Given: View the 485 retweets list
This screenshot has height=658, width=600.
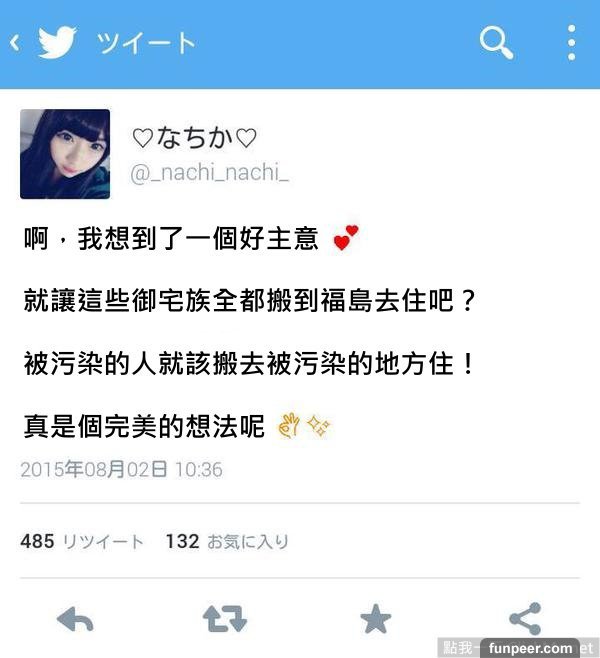Looking at the screenshot, I should [x=82, y=541].
